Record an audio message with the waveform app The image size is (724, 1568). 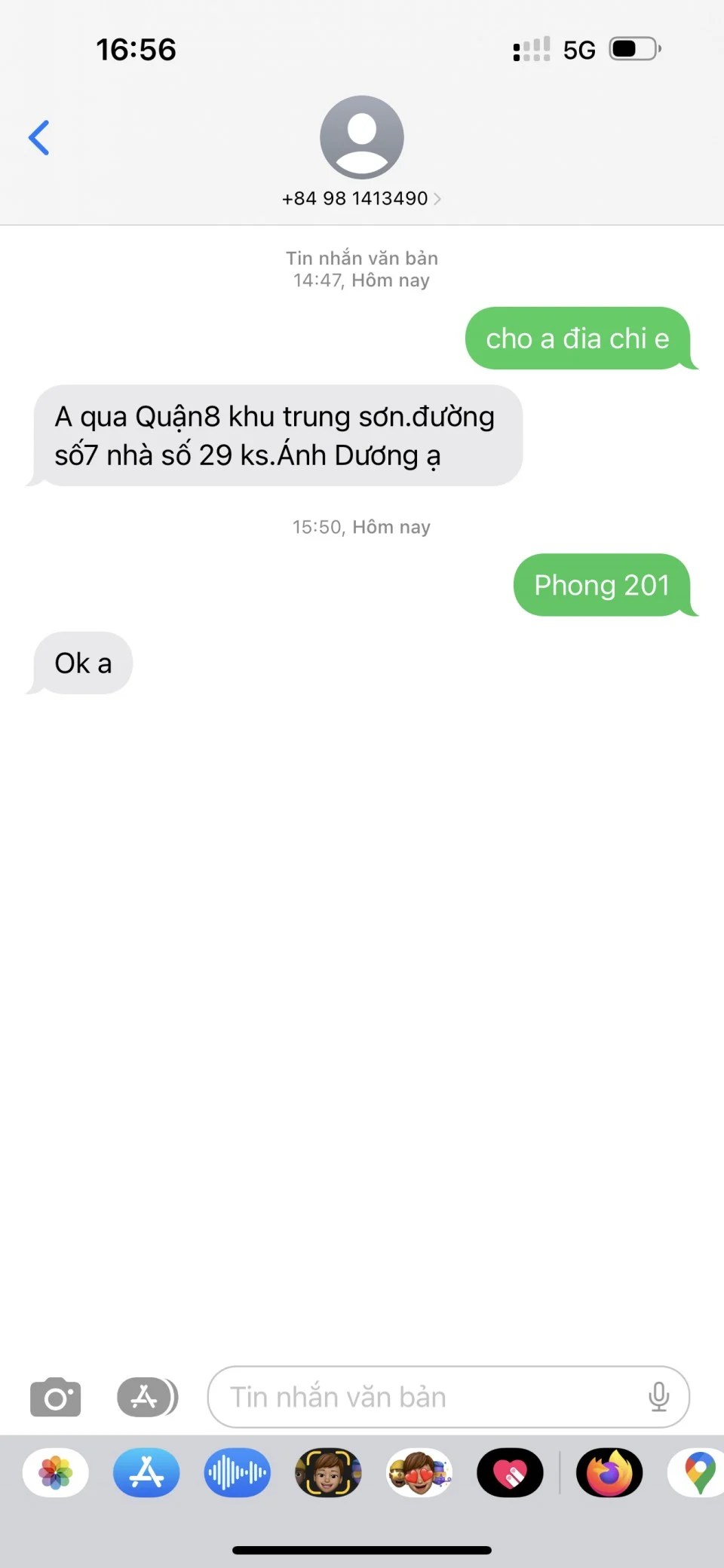[238, 1472]
